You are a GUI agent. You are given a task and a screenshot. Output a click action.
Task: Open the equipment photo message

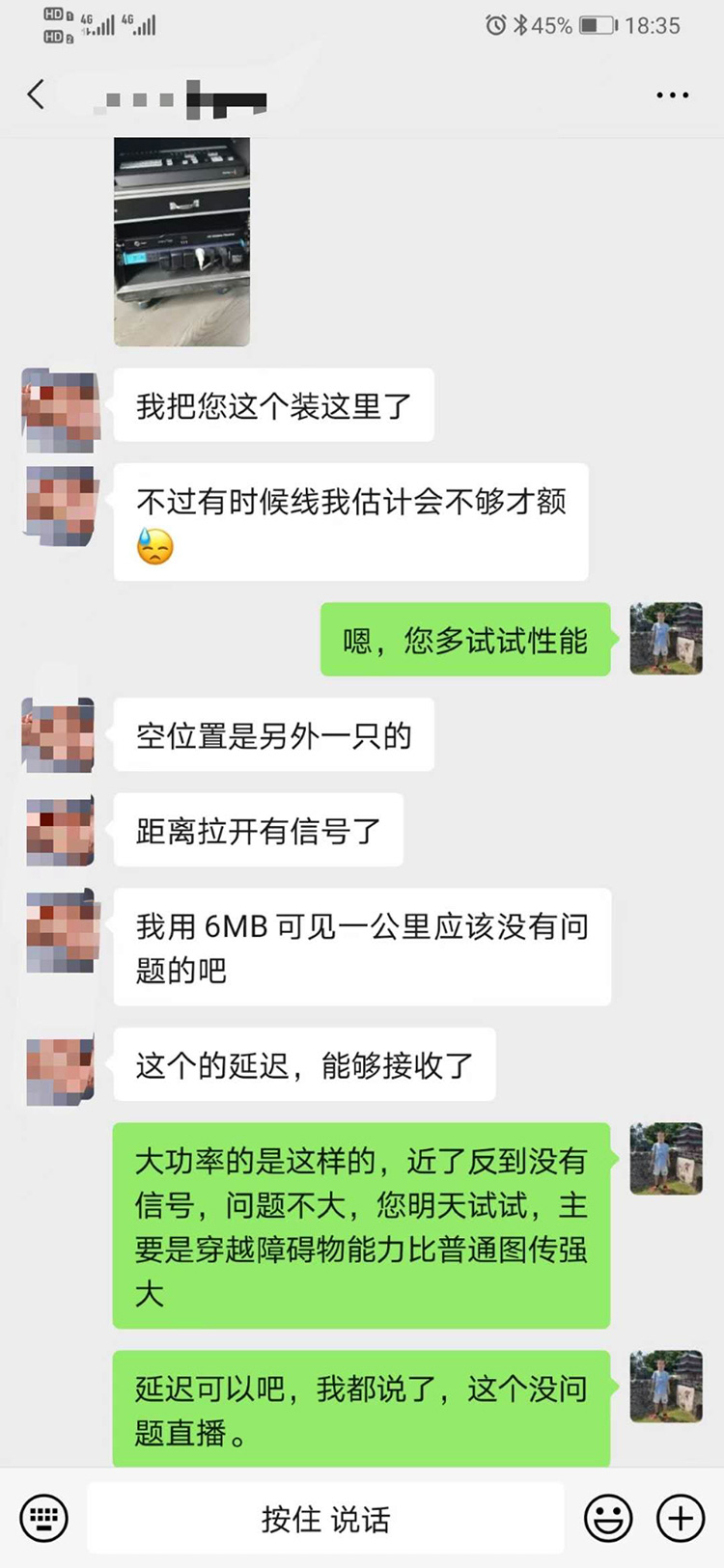click(x=181, y=241)
